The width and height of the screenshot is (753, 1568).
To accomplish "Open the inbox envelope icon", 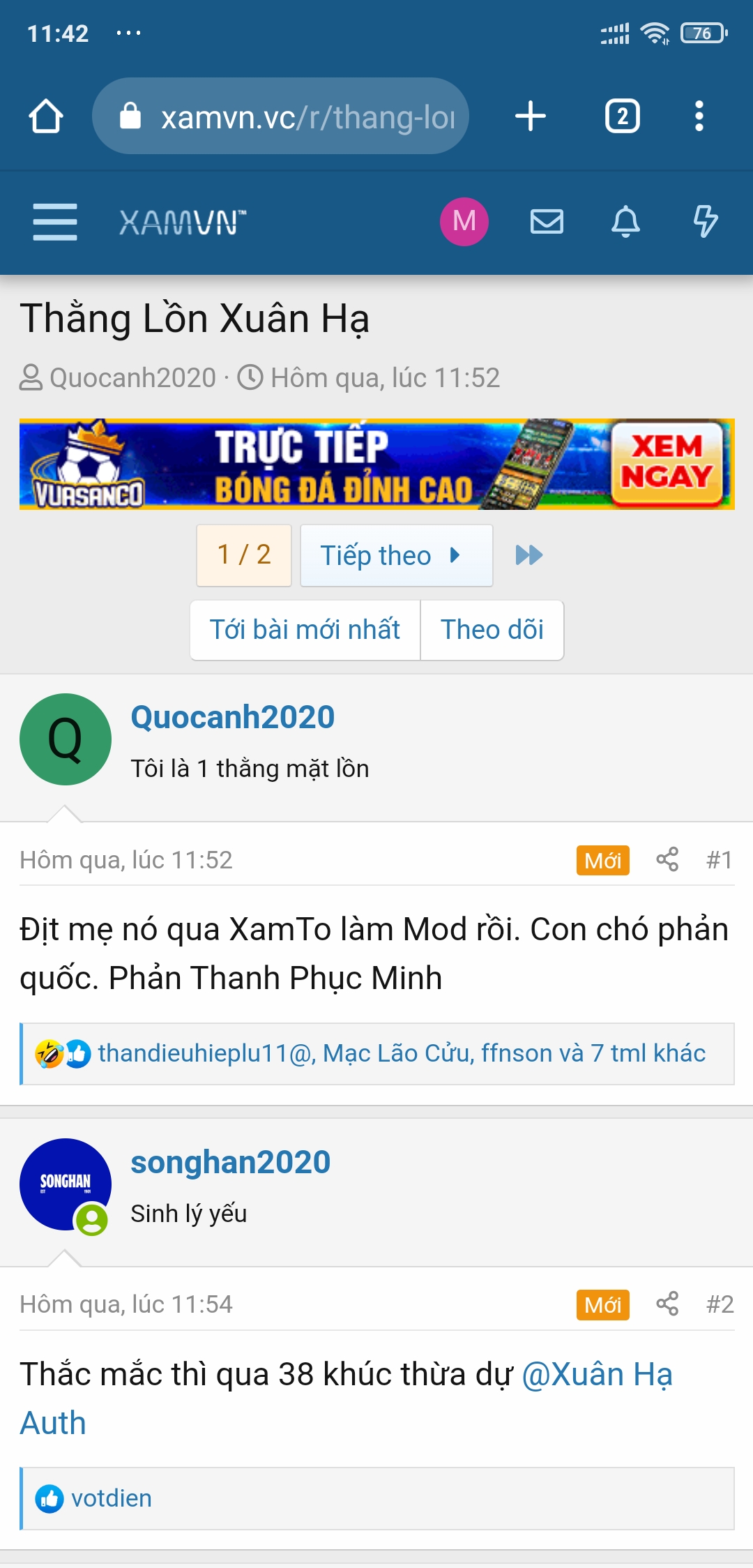I will 547,222.
